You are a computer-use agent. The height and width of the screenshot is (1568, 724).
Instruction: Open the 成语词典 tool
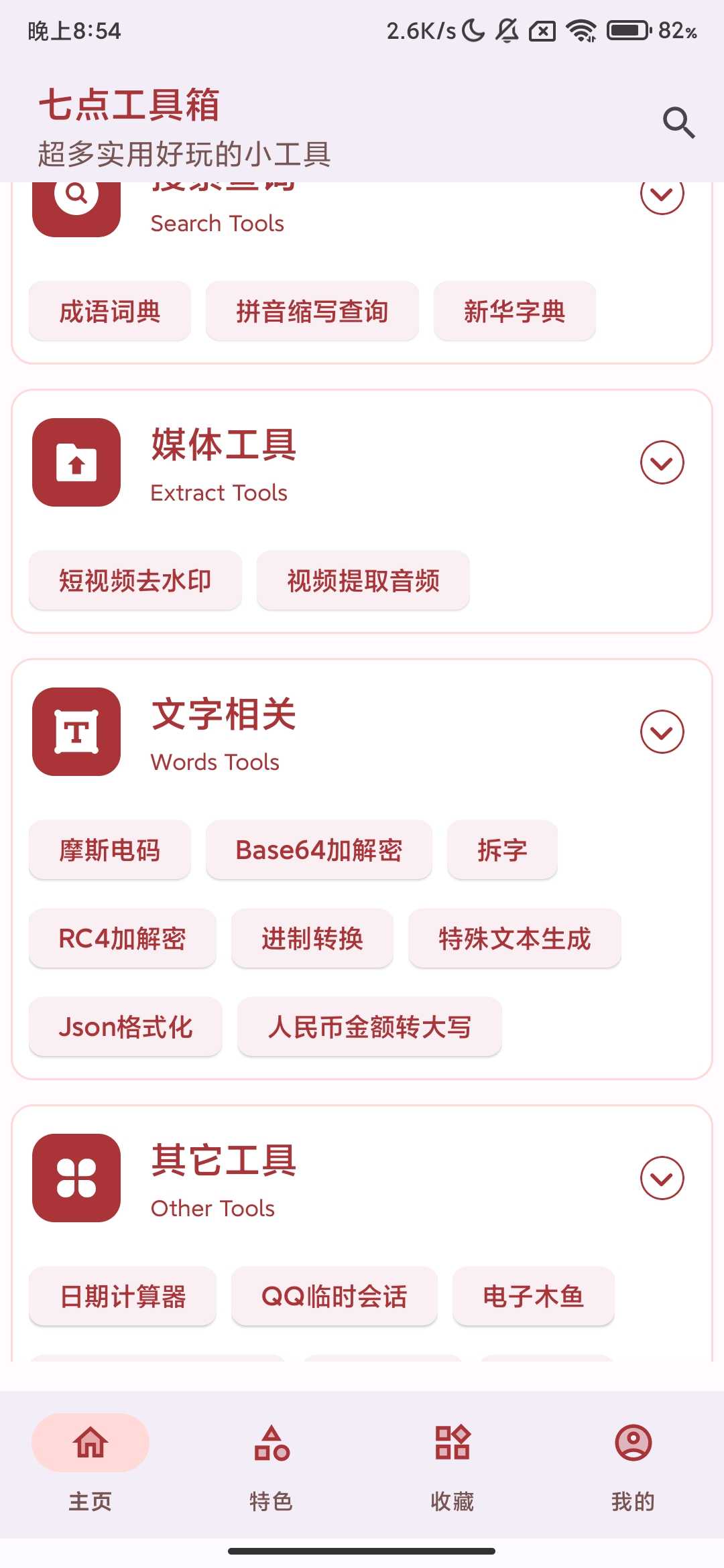(x=109, y=312)
